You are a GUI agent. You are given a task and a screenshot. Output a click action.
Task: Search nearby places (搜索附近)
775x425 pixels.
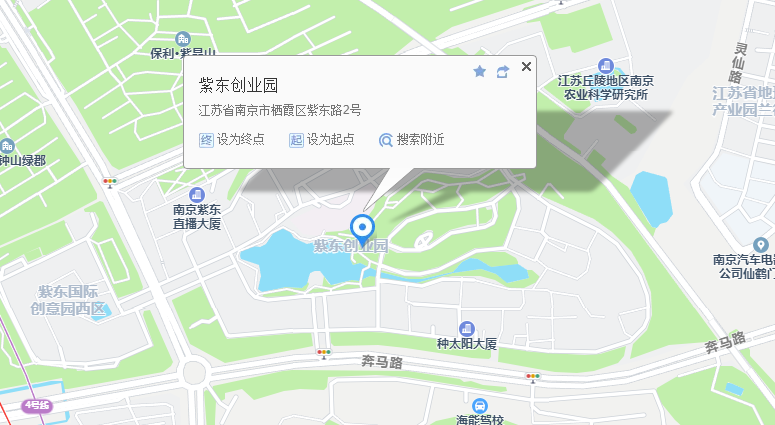coord(411,140)
